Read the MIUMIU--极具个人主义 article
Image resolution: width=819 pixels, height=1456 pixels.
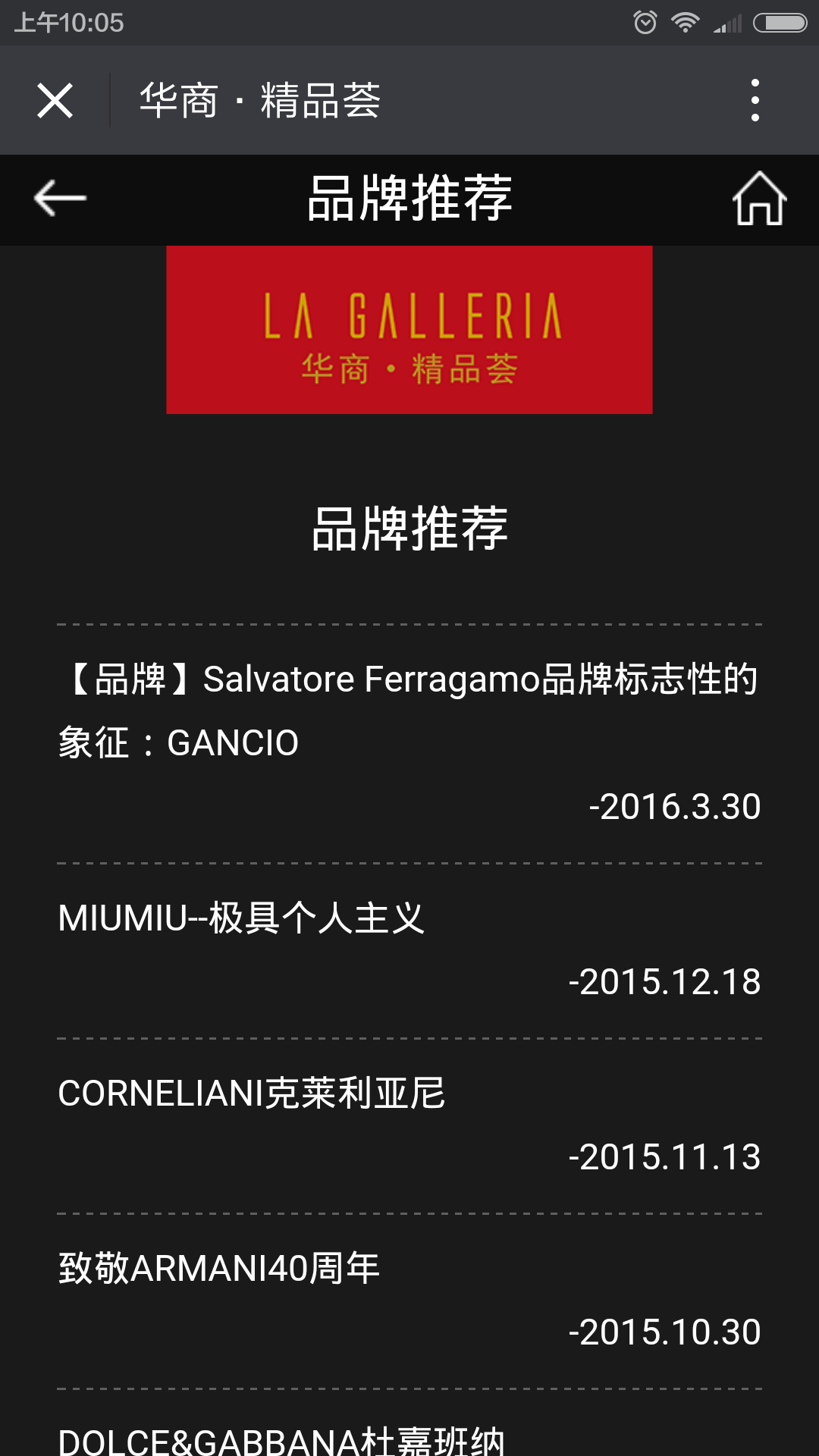241,918
